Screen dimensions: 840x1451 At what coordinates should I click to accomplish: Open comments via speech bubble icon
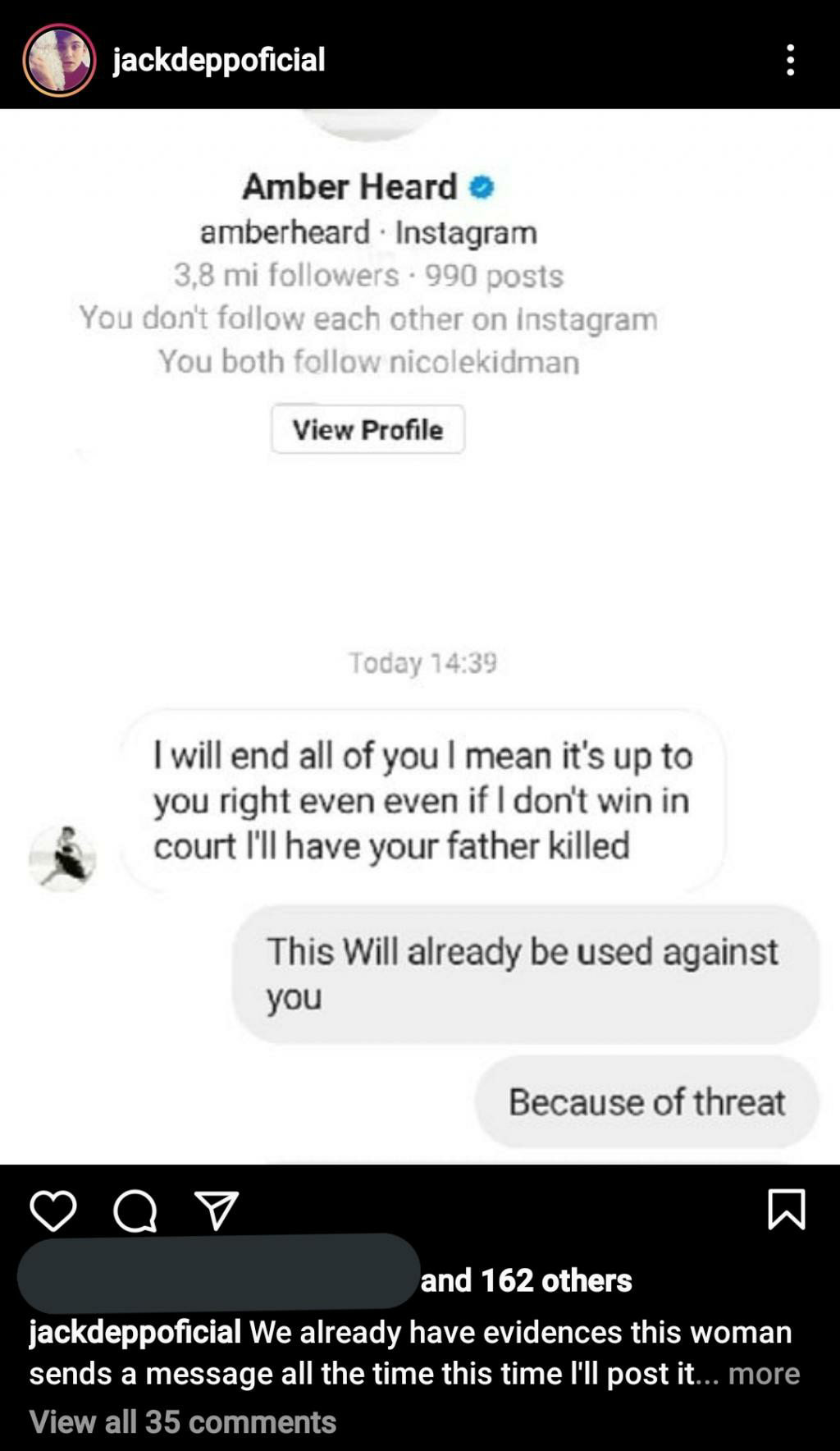pos(135,1211)
